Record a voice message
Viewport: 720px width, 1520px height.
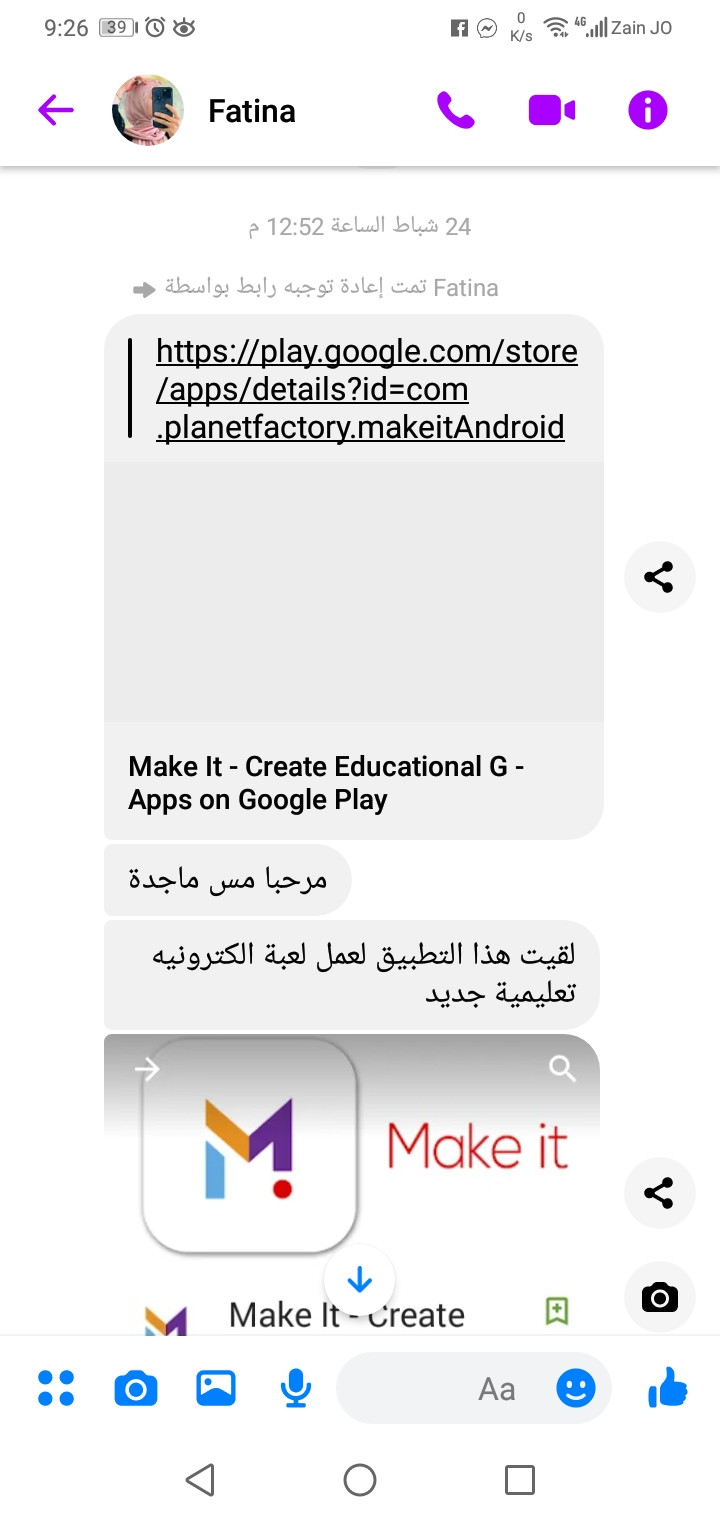(x=295, y=1388)
